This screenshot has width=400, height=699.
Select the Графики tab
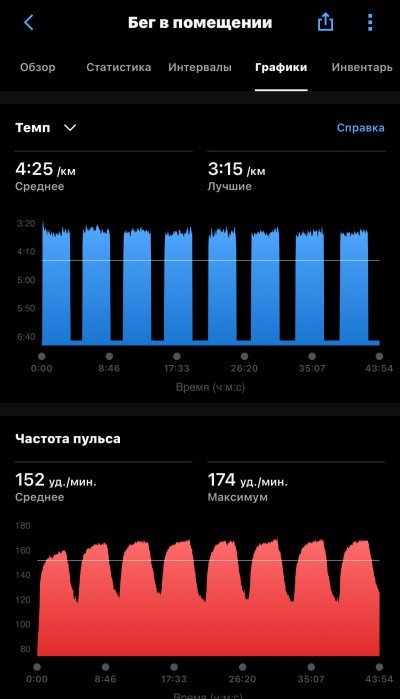(x=281, y=67)
